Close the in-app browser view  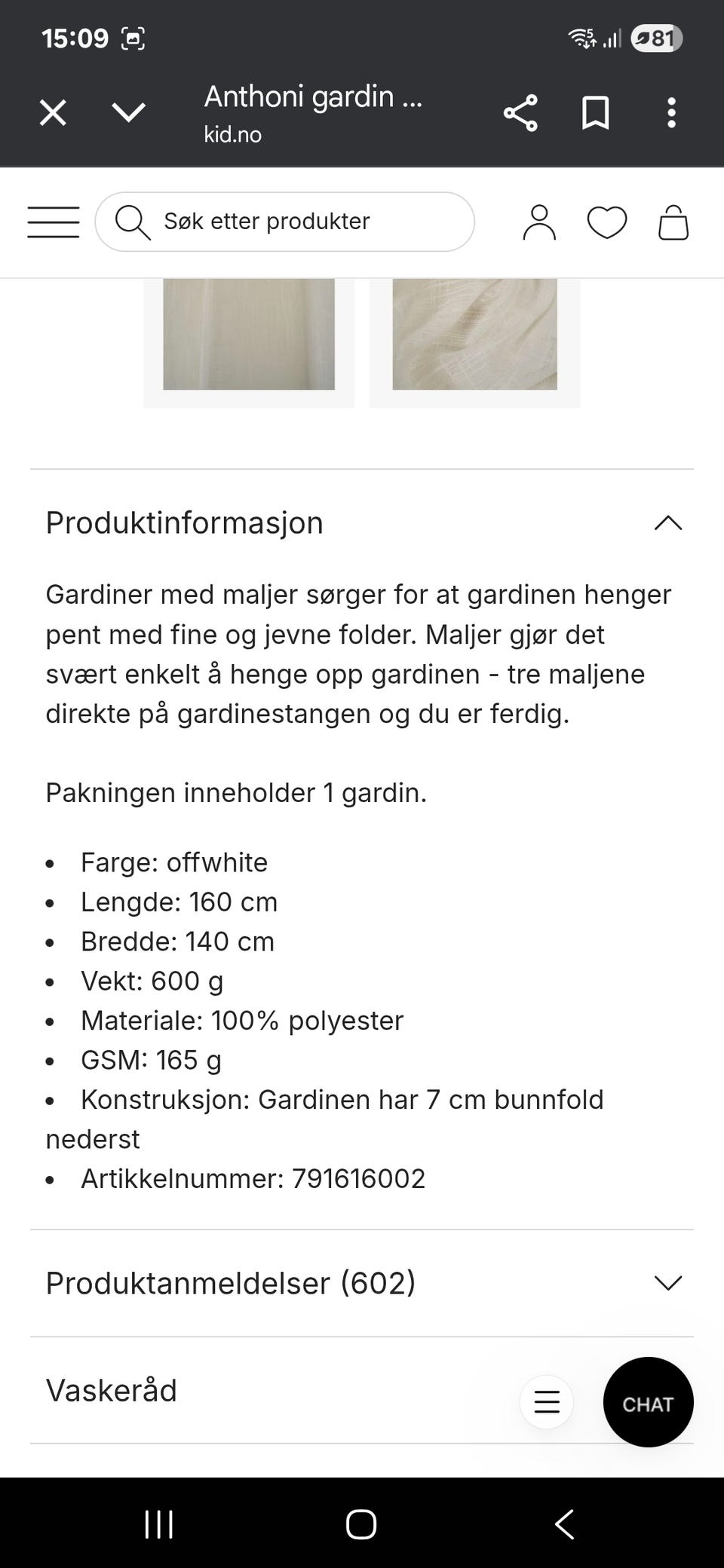51,112
